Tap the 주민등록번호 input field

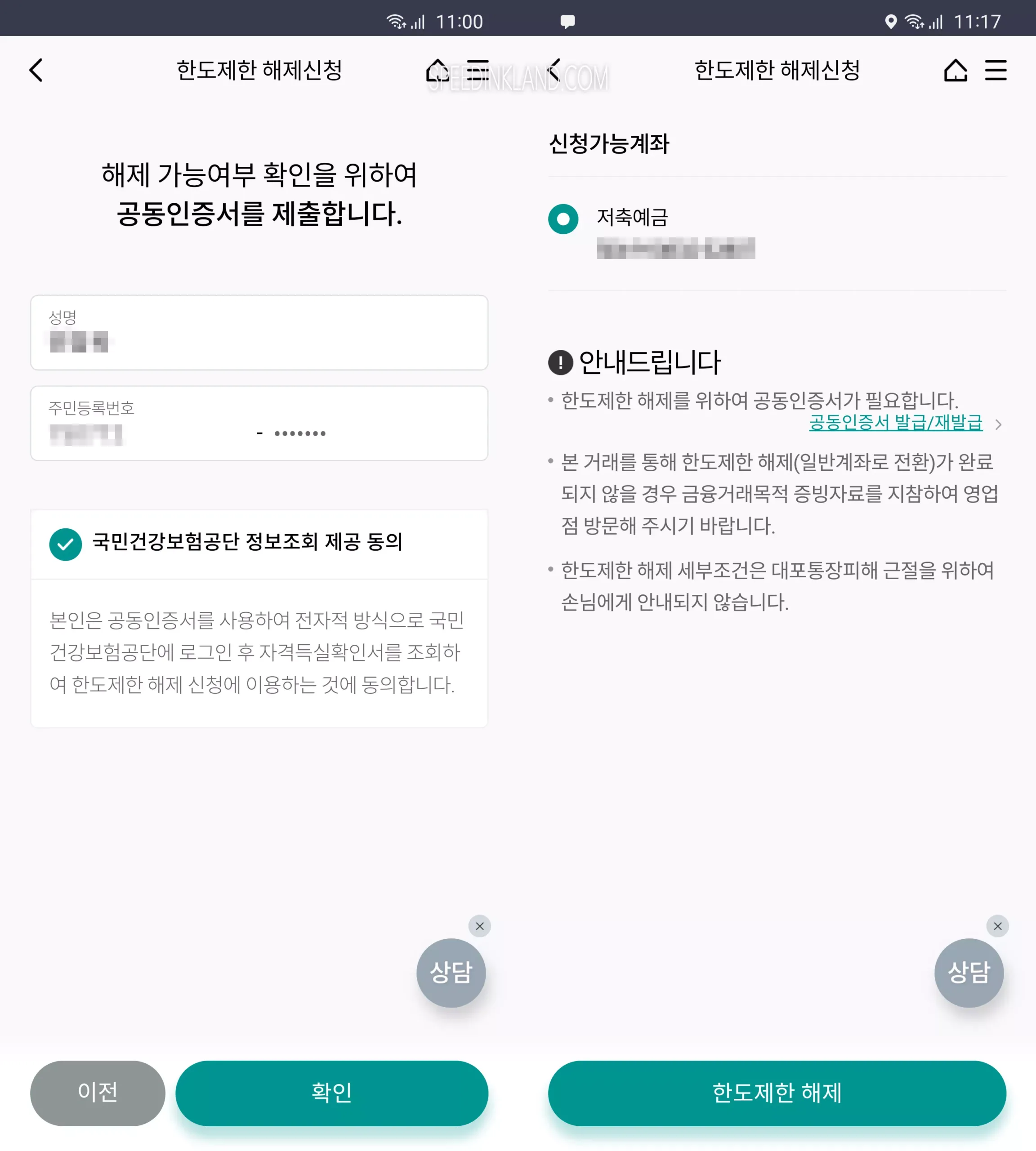click(259, 424)
